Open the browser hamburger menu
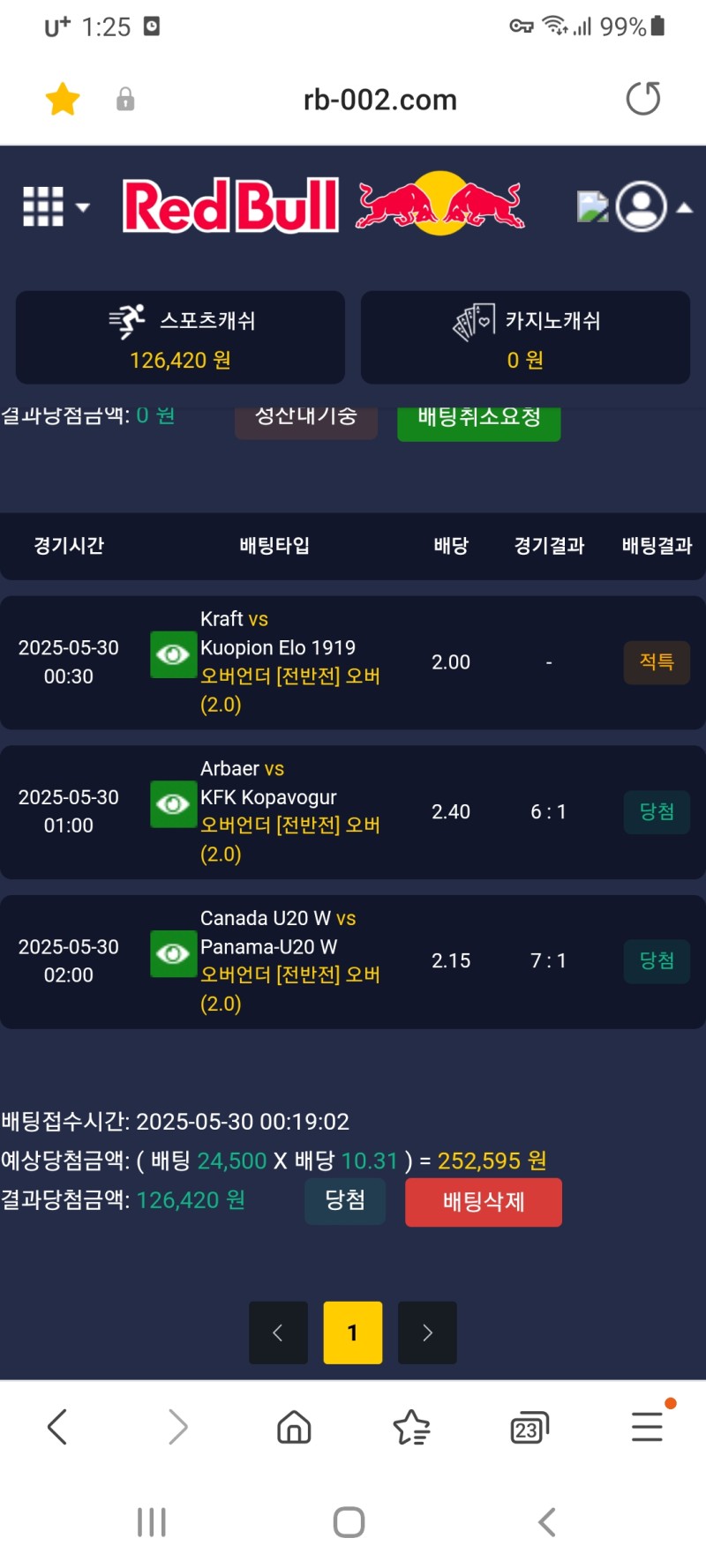706x1568 pixels. pyautogui.click(x=647, y=1426)
